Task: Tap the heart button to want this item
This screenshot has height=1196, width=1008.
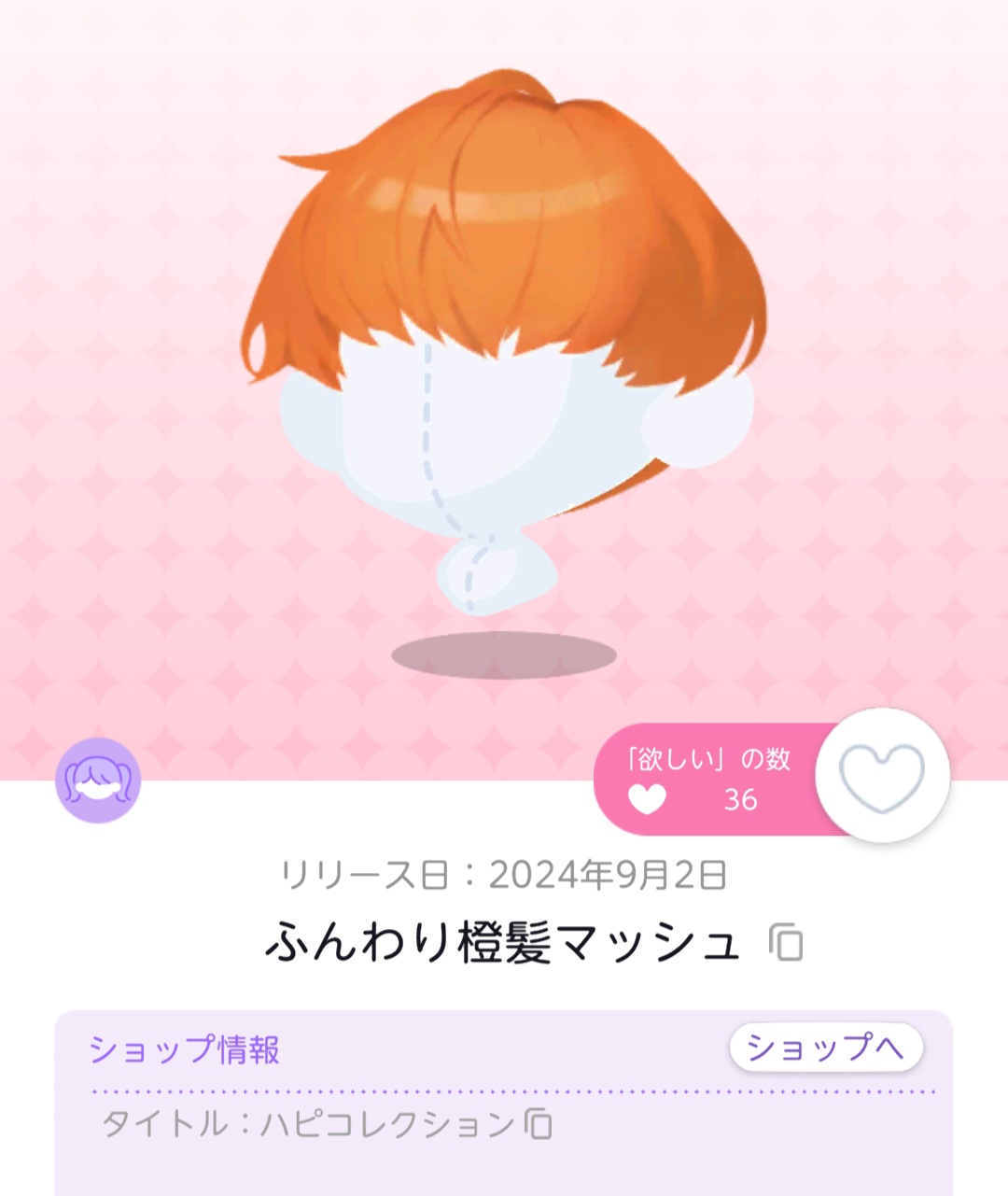Action: (882, 776)
